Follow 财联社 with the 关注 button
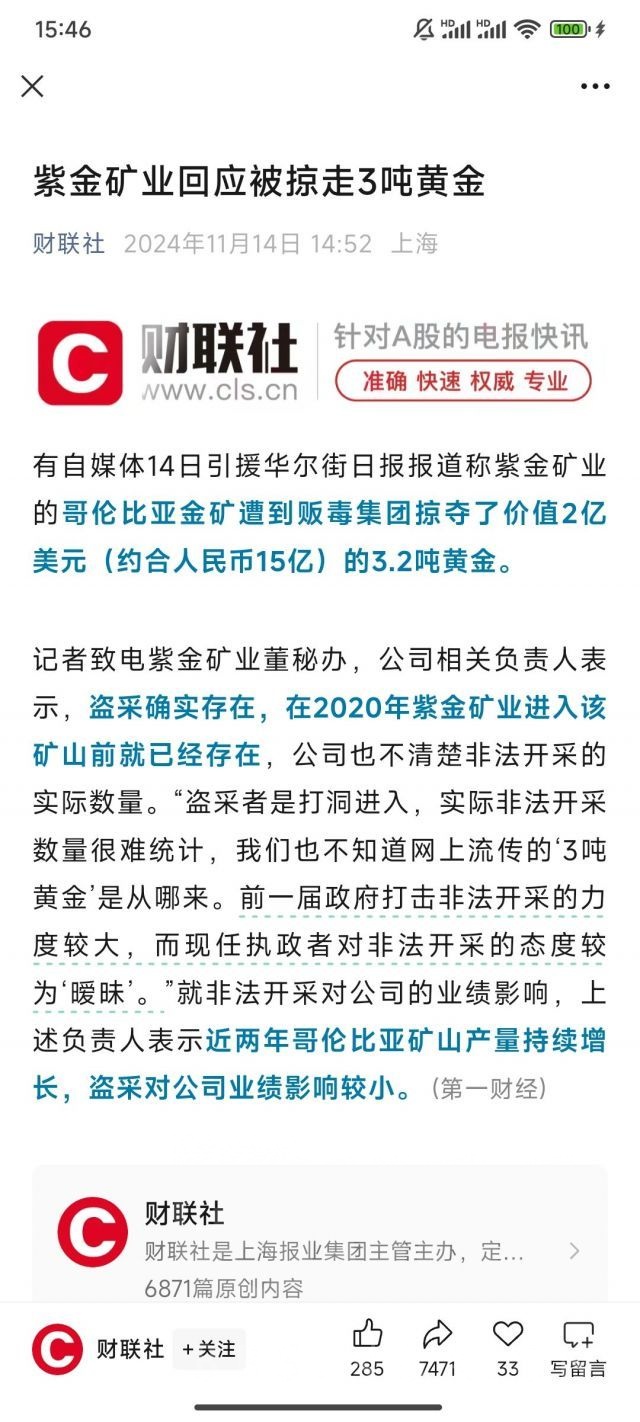 click(x=209, y=1349)
